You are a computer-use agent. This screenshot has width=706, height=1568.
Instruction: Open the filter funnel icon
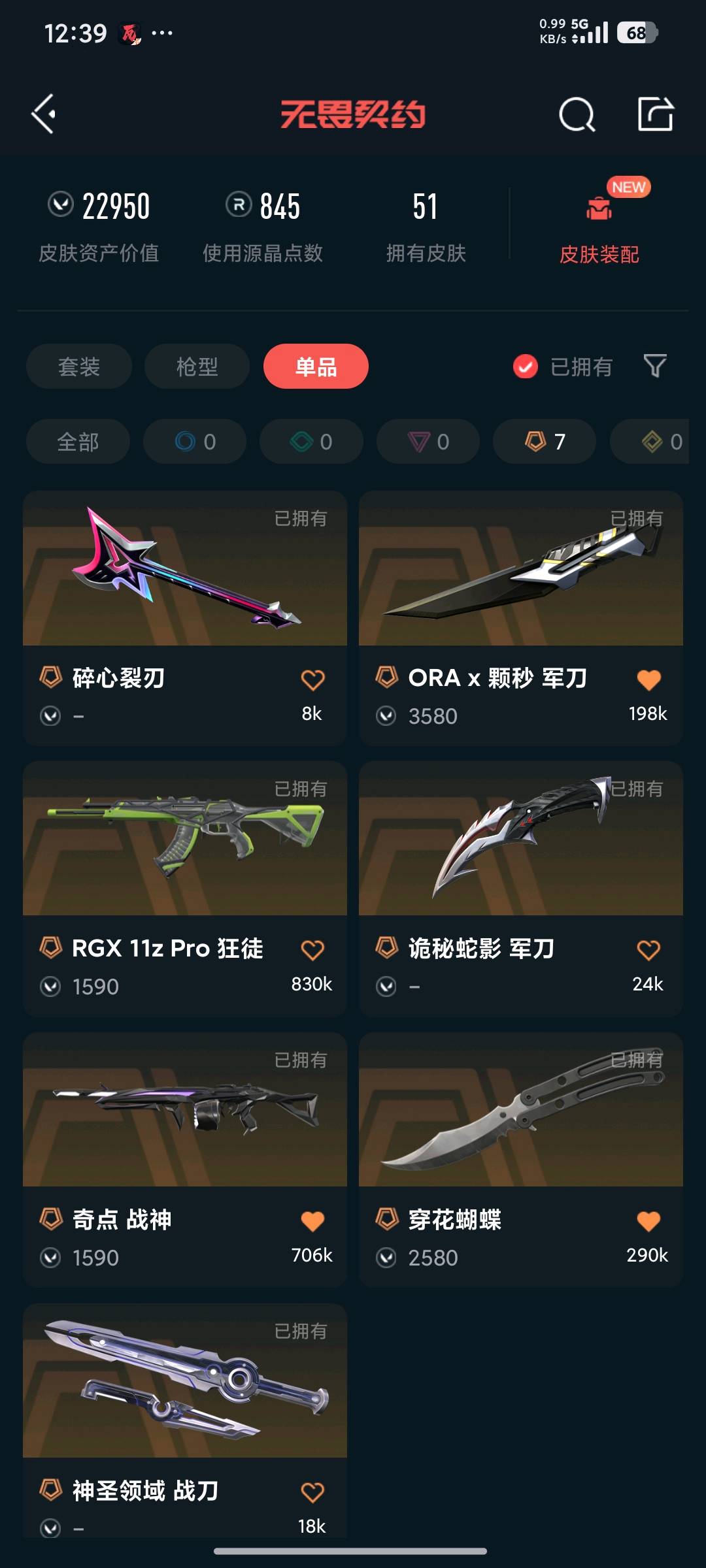tap(655, 367)
